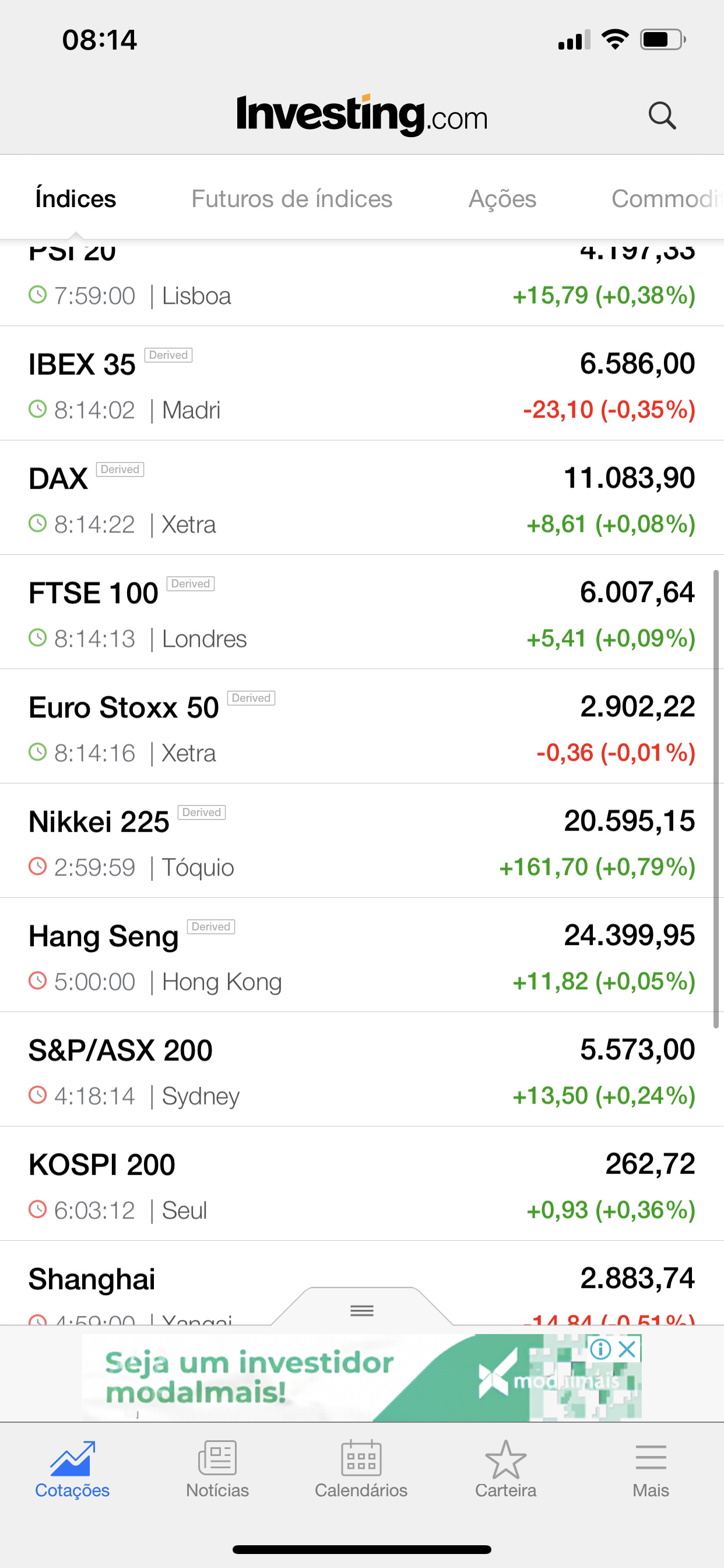Close the modalmais ad banner
Viewport: 724px width, 1568px height.
point(627,1349)
